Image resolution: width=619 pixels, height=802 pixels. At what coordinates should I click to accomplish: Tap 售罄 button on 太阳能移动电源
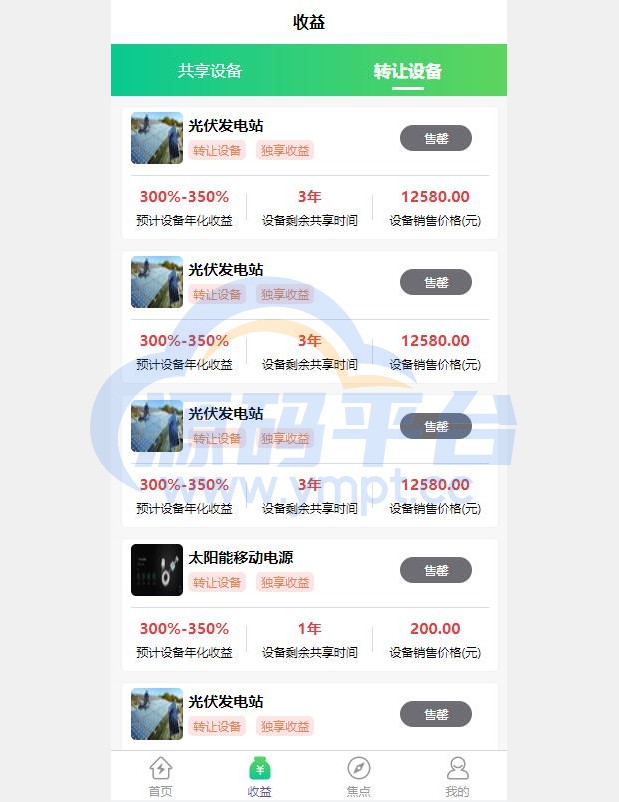(x=436, y=570)
